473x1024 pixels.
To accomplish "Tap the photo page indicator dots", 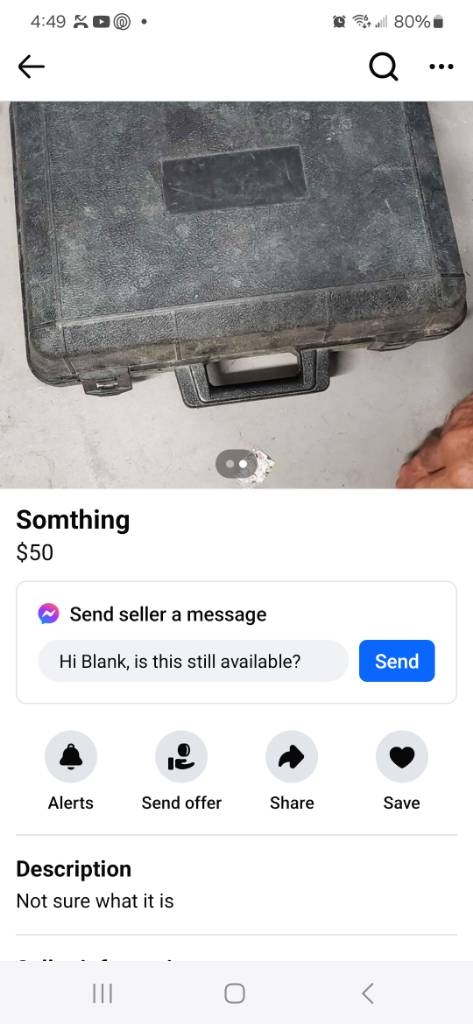I will [x=236, y=464].
